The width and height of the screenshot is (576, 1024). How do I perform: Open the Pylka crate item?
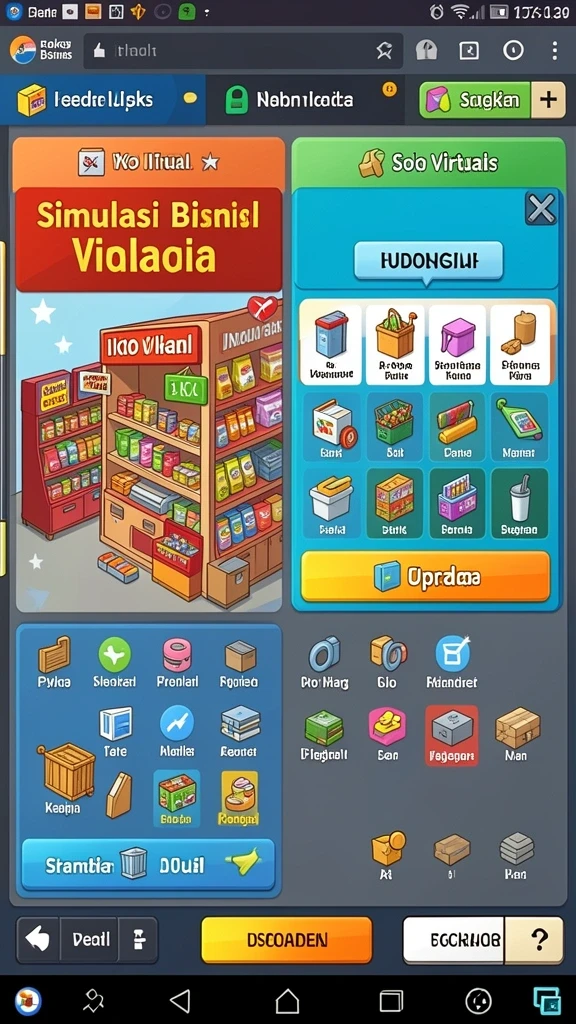54,663
